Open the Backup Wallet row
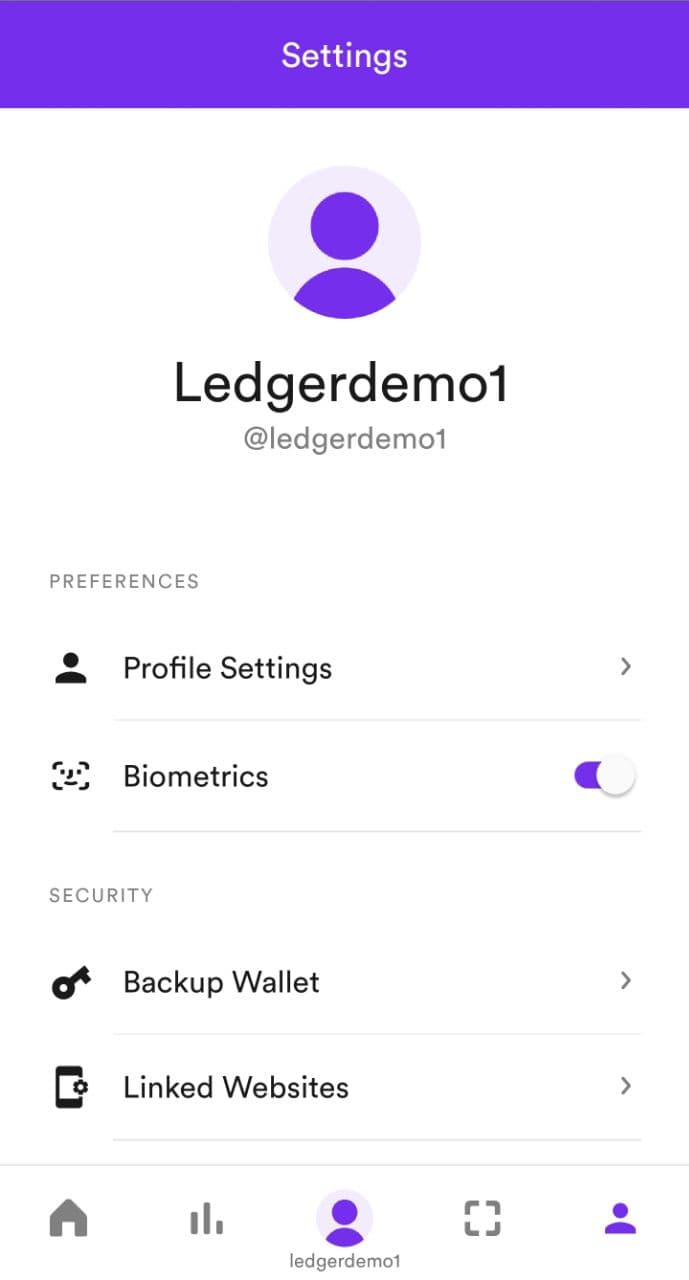689x1280 pixels. point(345,981)
